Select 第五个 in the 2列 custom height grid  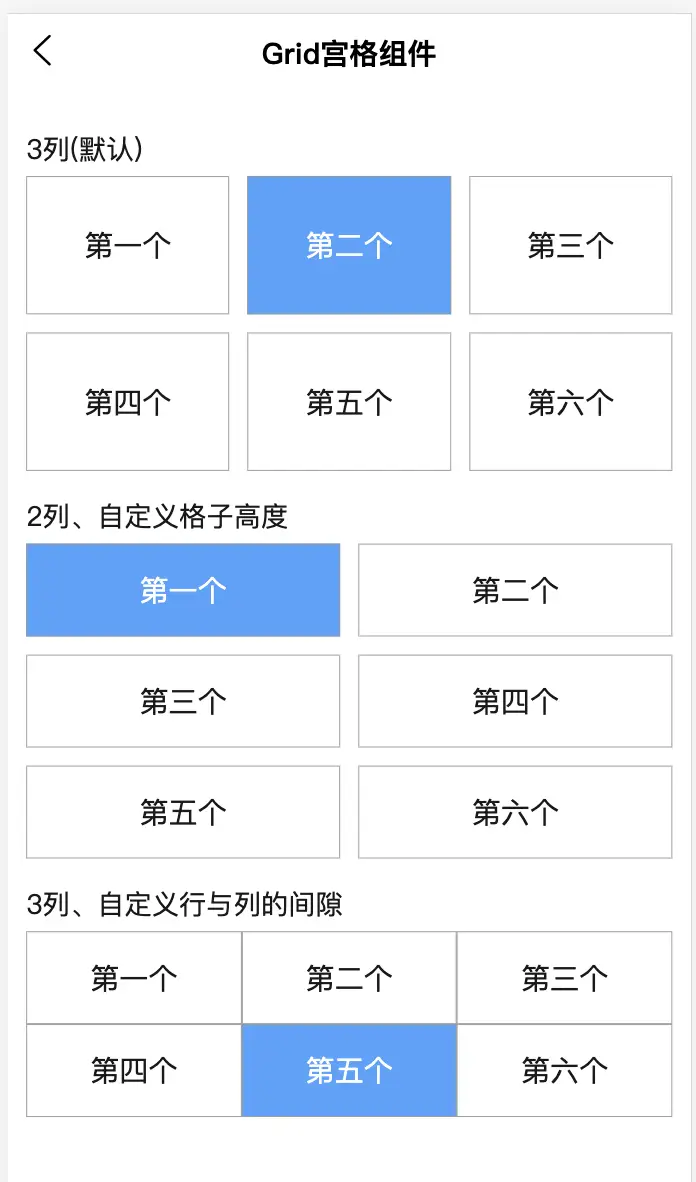(x=183, y=812)
